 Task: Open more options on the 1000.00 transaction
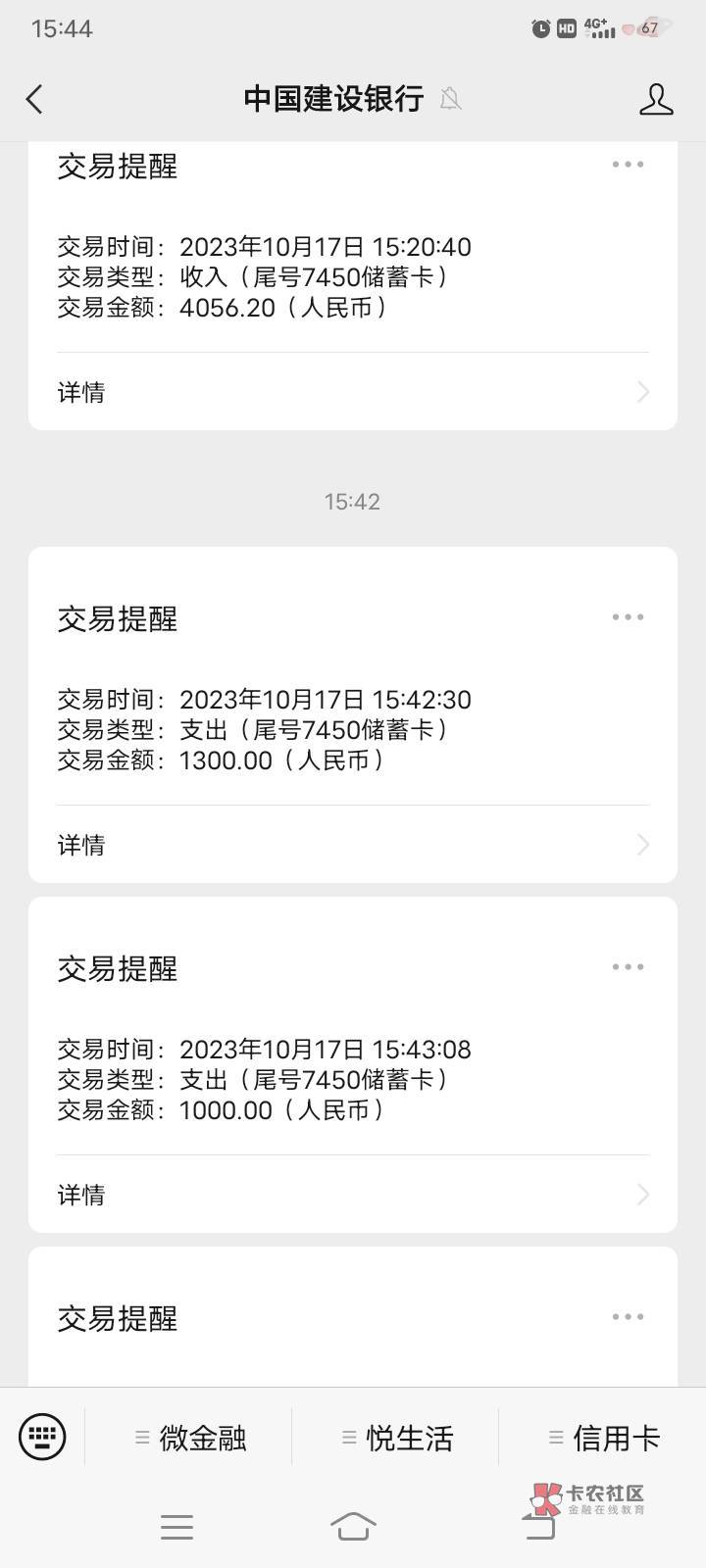click(x=628, y=967)
